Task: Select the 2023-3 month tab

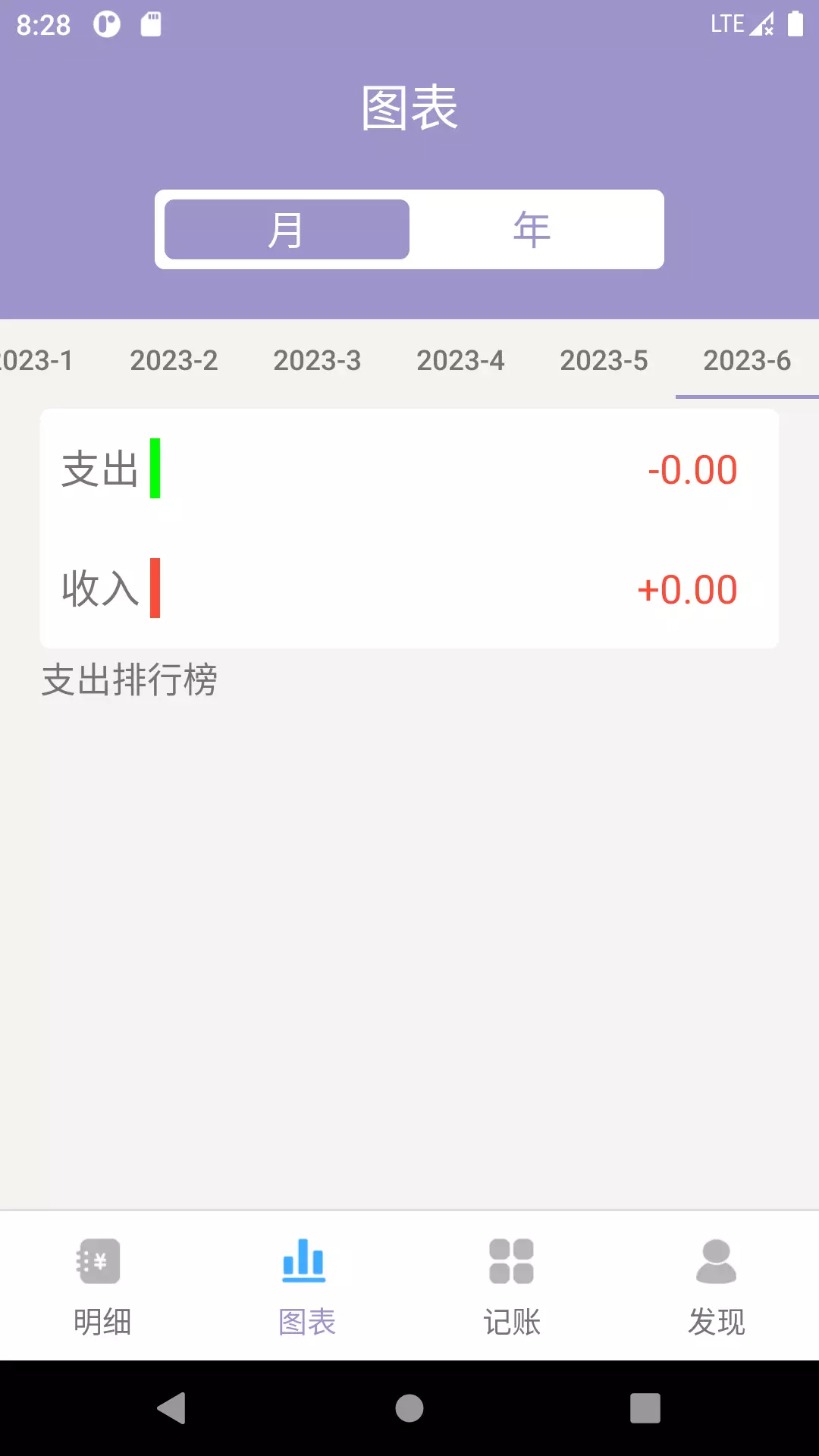Action: (x=317, y=360)
